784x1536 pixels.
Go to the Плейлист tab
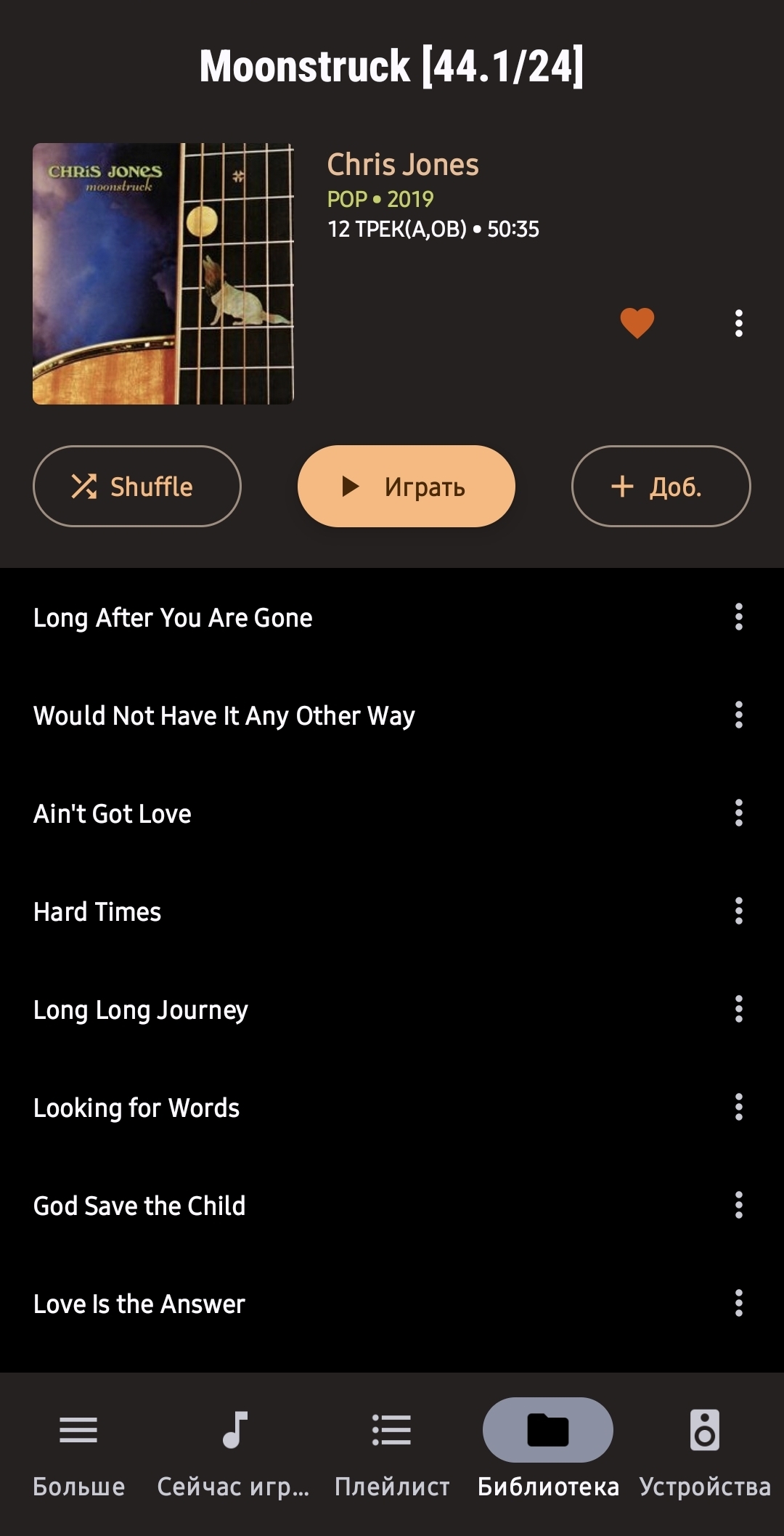[392, 1449]
